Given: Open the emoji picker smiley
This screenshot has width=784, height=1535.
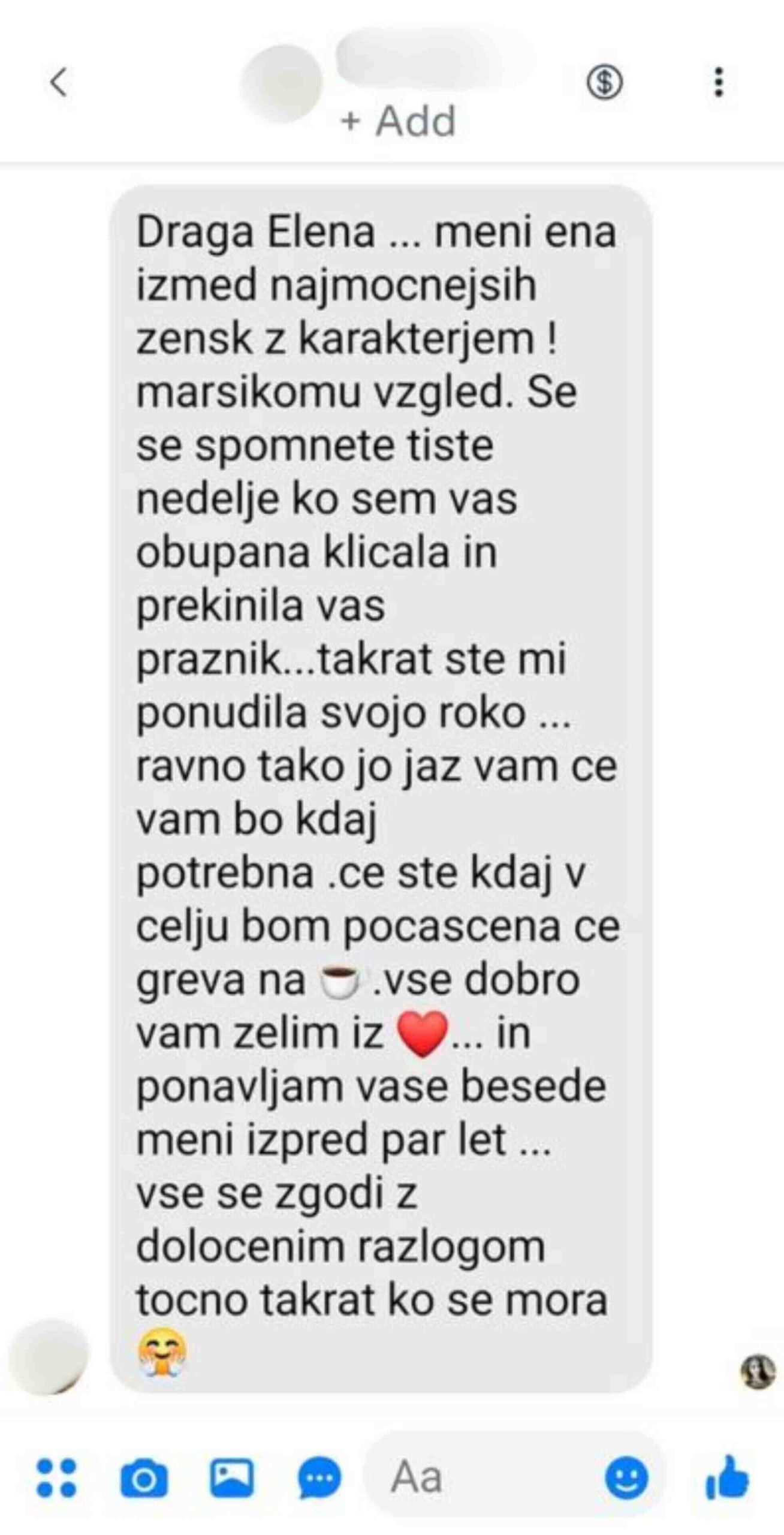Looking at the screenshot, I should [x=626, y=1479].
